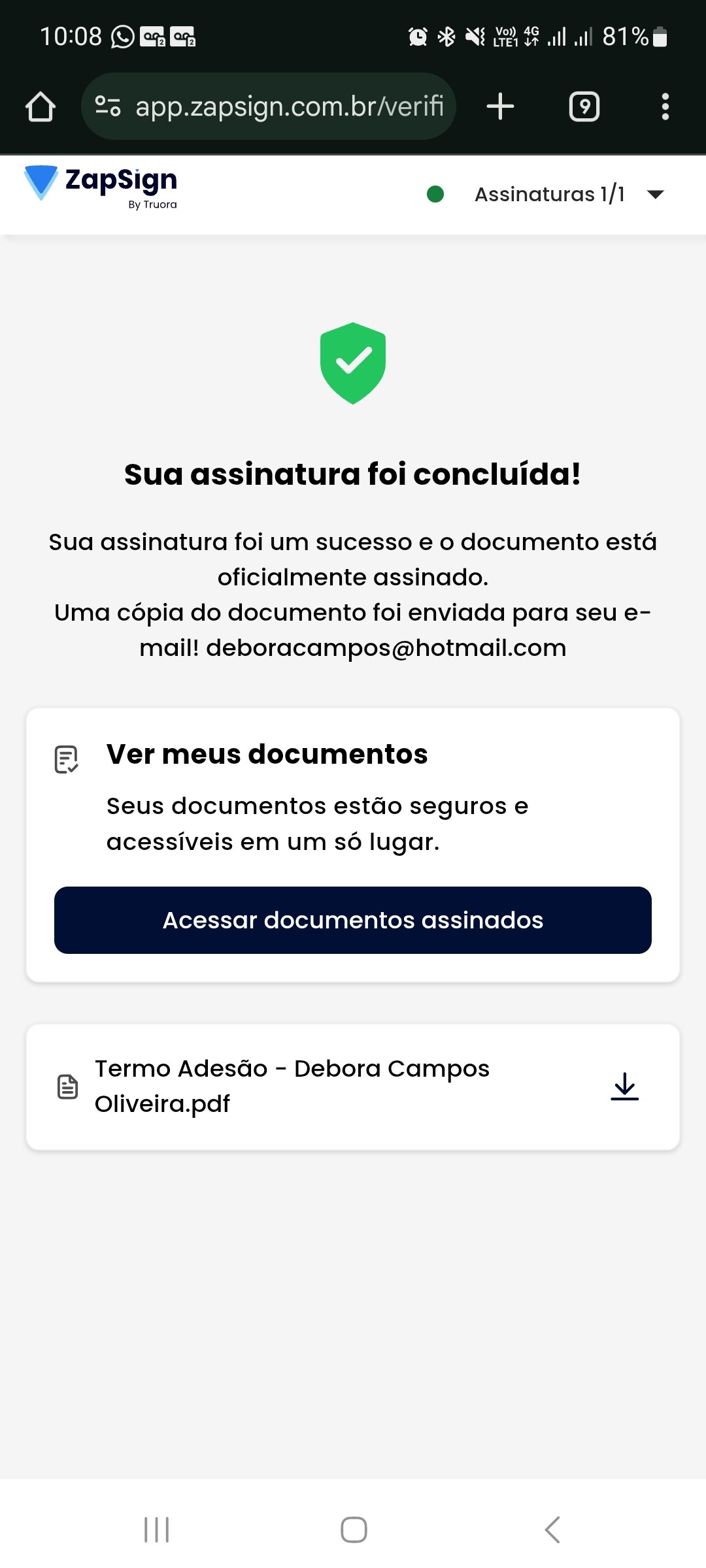Tap Acessar documentos assinados button
The width and height of the screenshot is (706, 1568).
[353, 920]
